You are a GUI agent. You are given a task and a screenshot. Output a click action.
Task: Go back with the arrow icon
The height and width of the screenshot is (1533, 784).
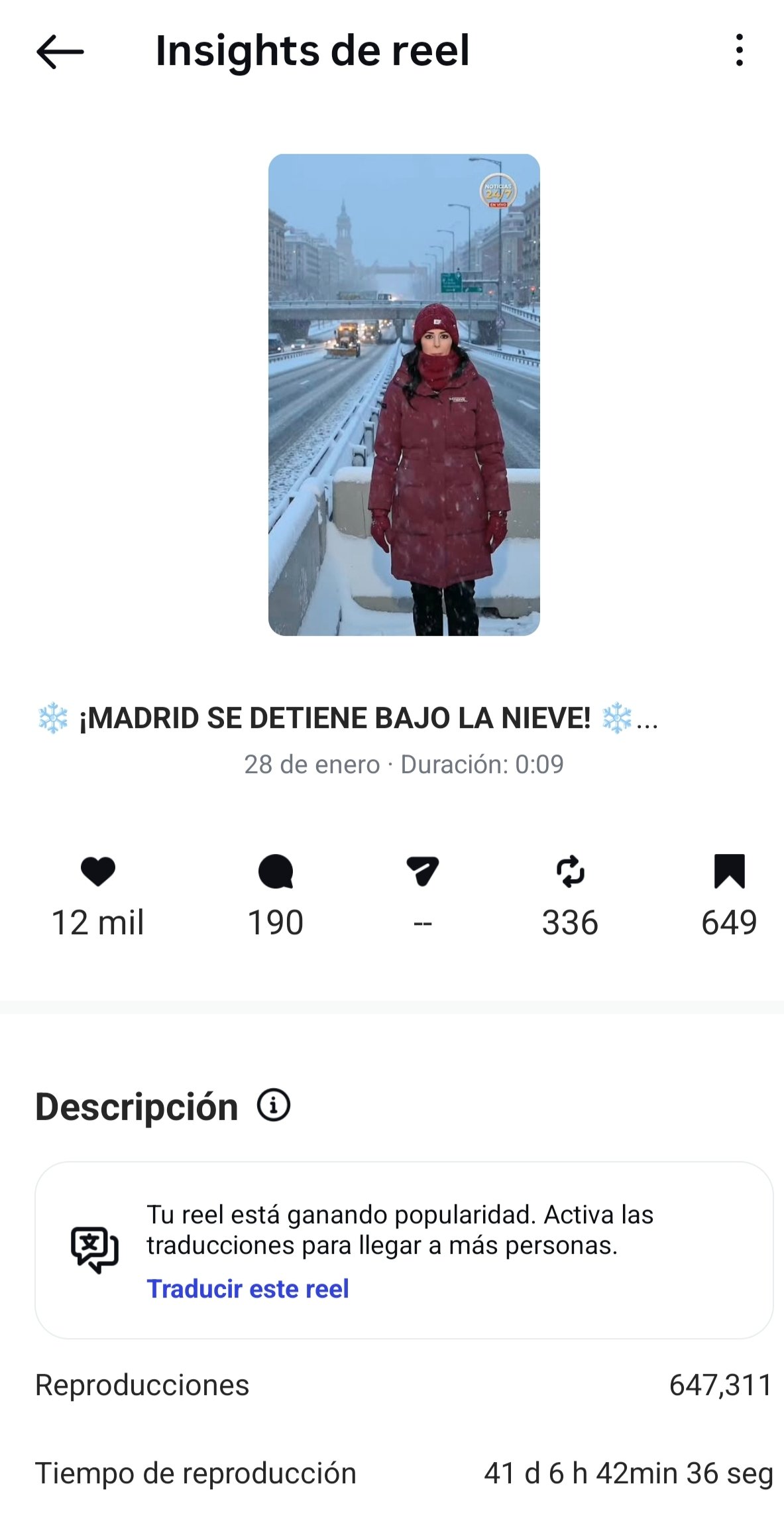[58, 53]
